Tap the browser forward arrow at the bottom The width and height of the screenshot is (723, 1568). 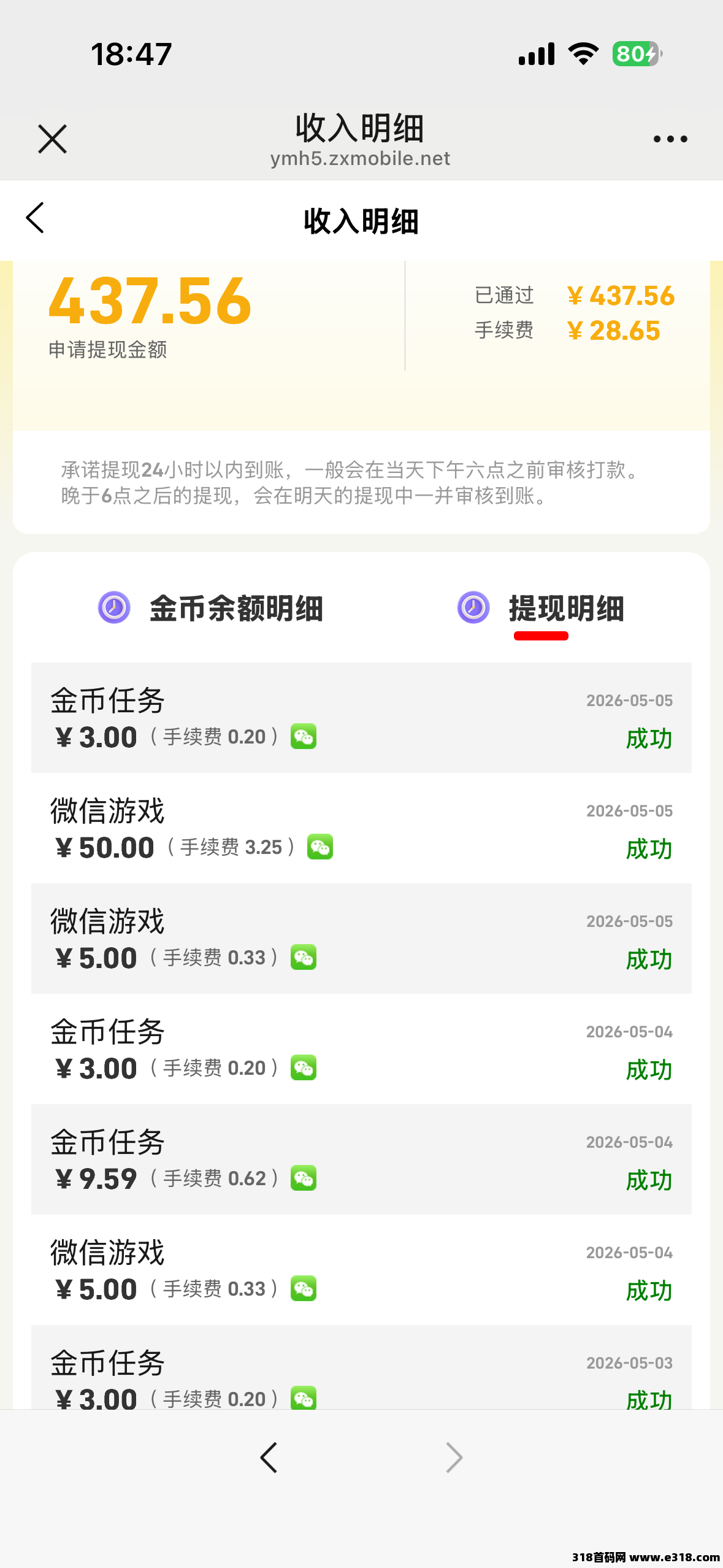tap(454, 1458)
